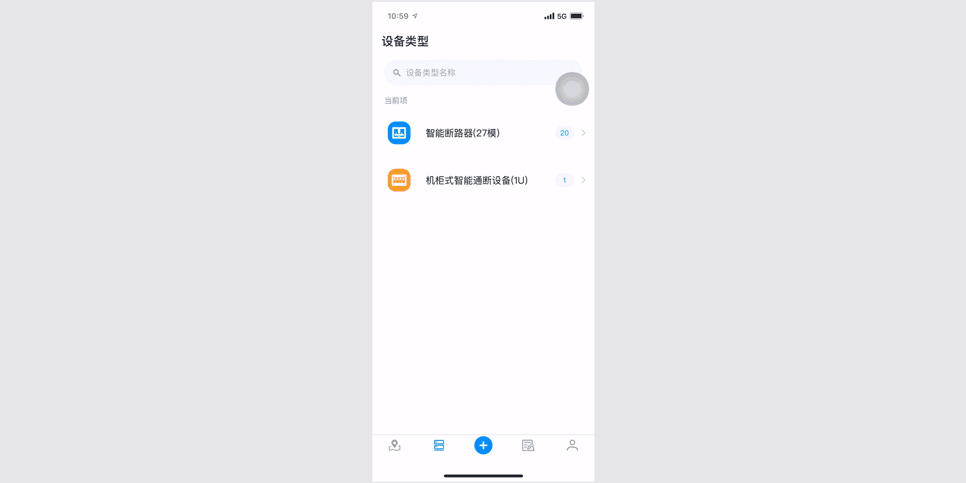Switch to the map location tab
The height and width of the screenshot is (483, 966).
(x=395, y=446)
